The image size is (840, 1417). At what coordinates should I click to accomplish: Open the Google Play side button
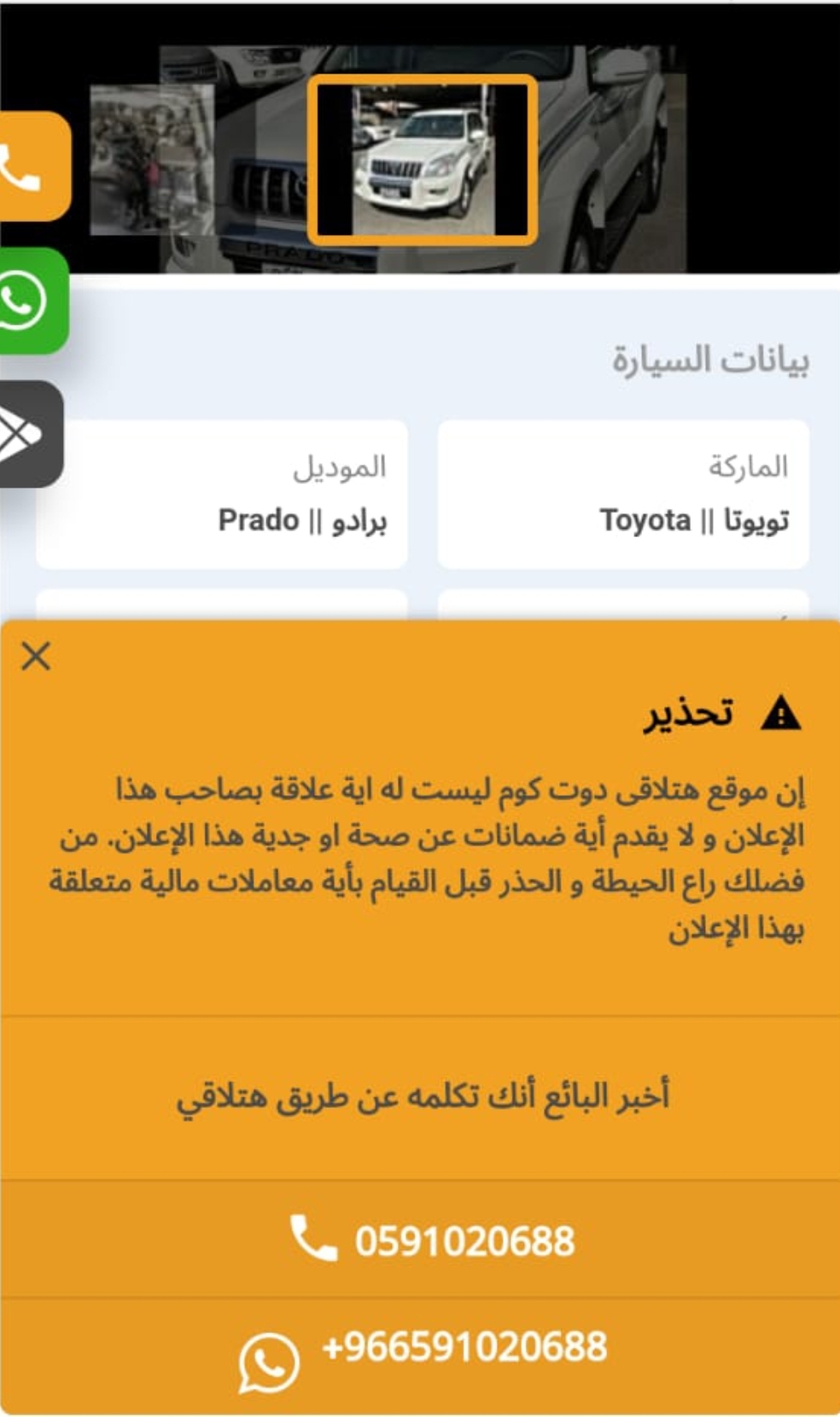point(30,434)
